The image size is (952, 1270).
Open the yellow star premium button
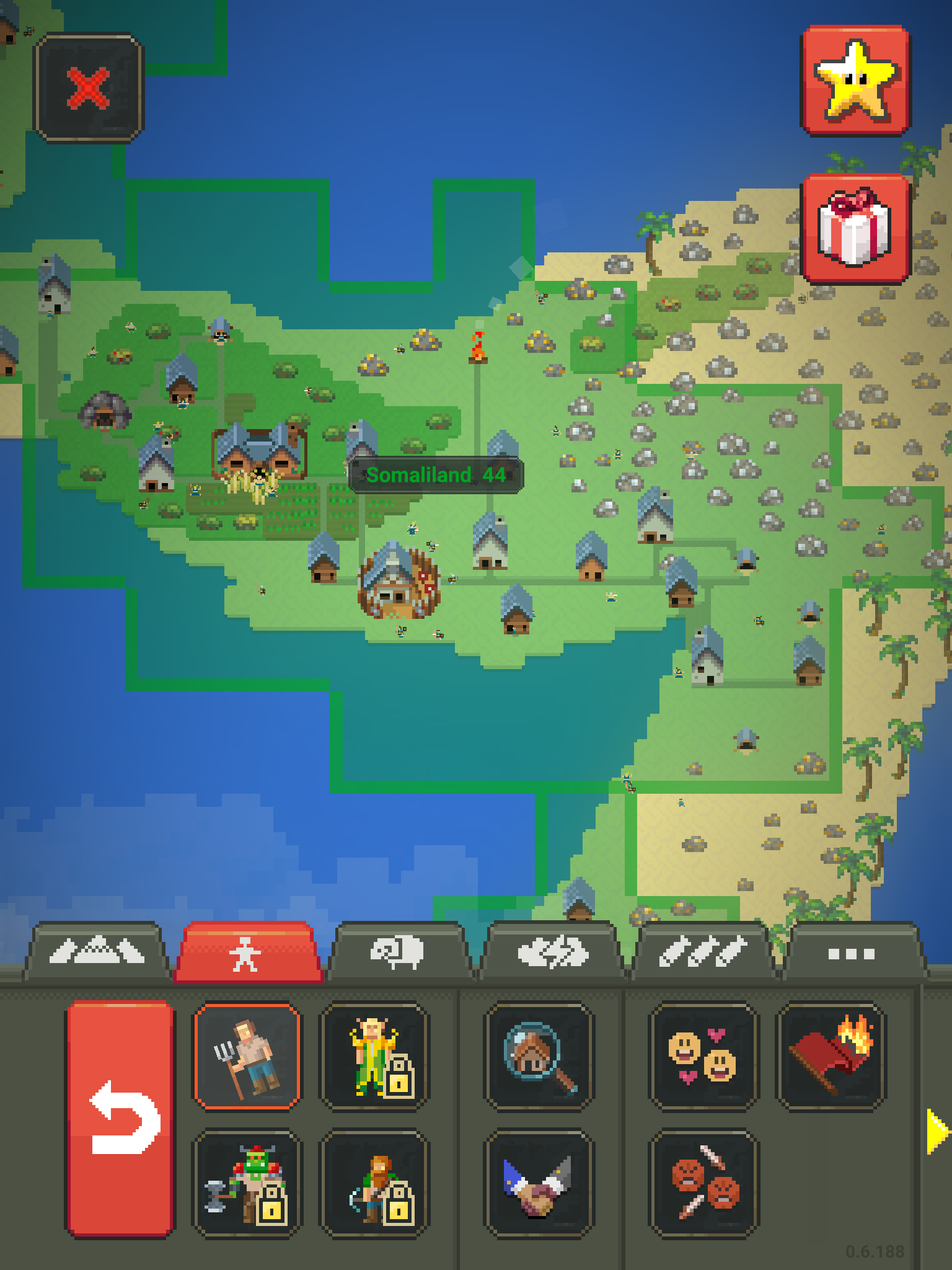pos(855,79)
